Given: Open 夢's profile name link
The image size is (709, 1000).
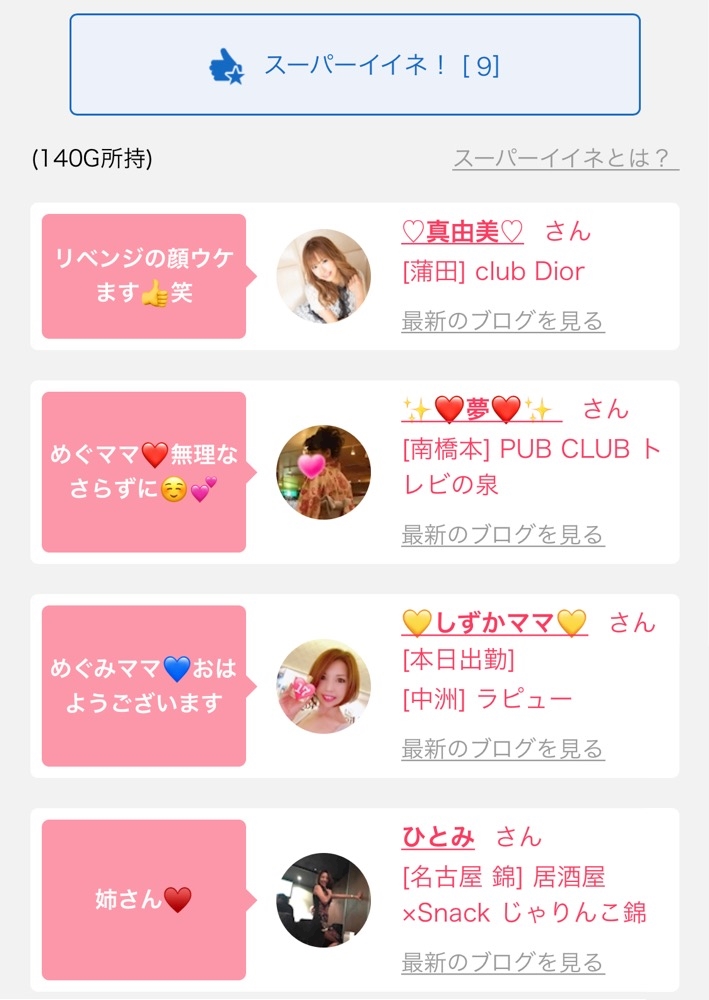Looking at the screenshot, I should 481,408.
